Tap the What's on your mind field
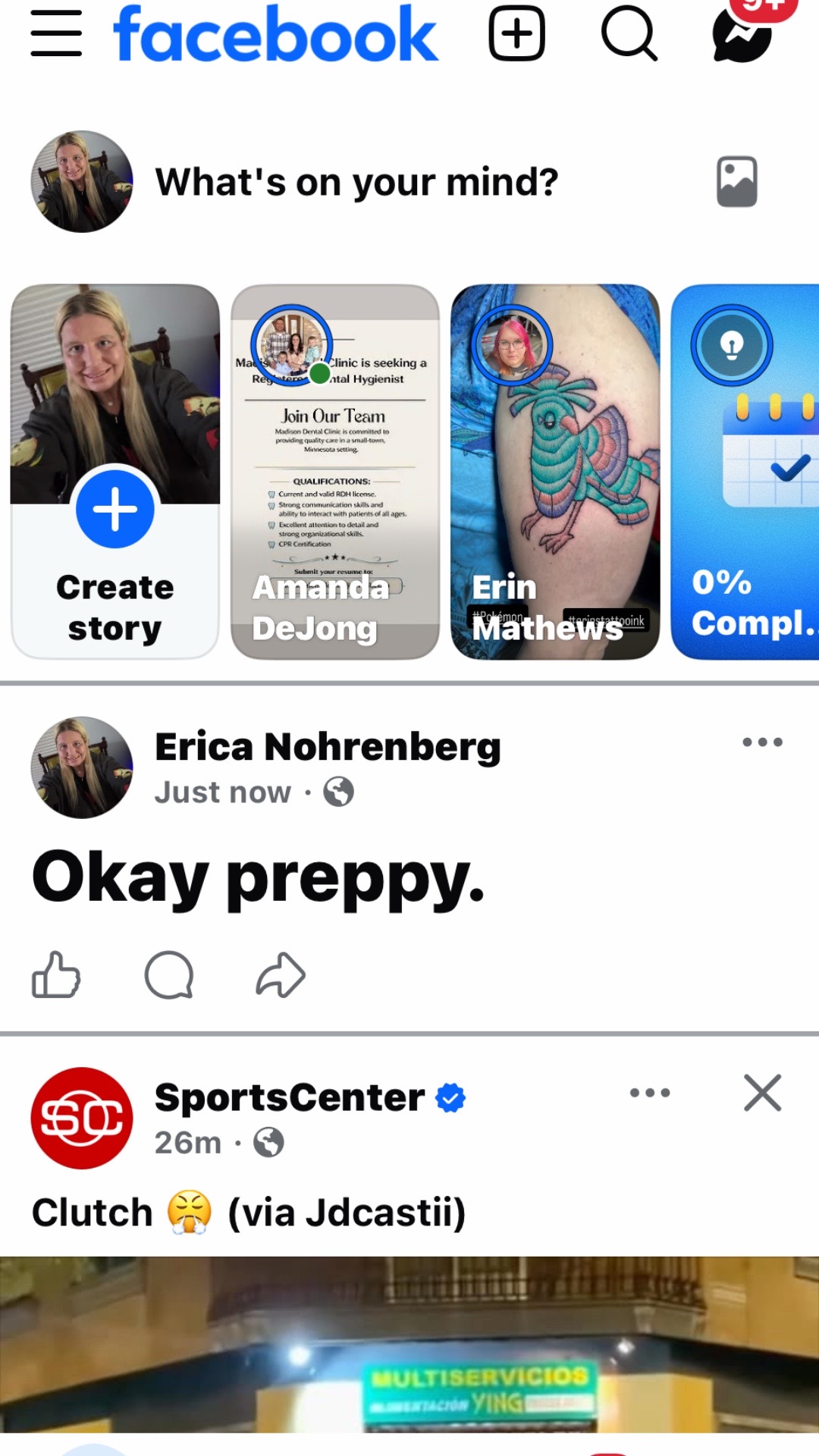Image resolution: width=819 pixels, height=1456 pixels. point(356,182)
